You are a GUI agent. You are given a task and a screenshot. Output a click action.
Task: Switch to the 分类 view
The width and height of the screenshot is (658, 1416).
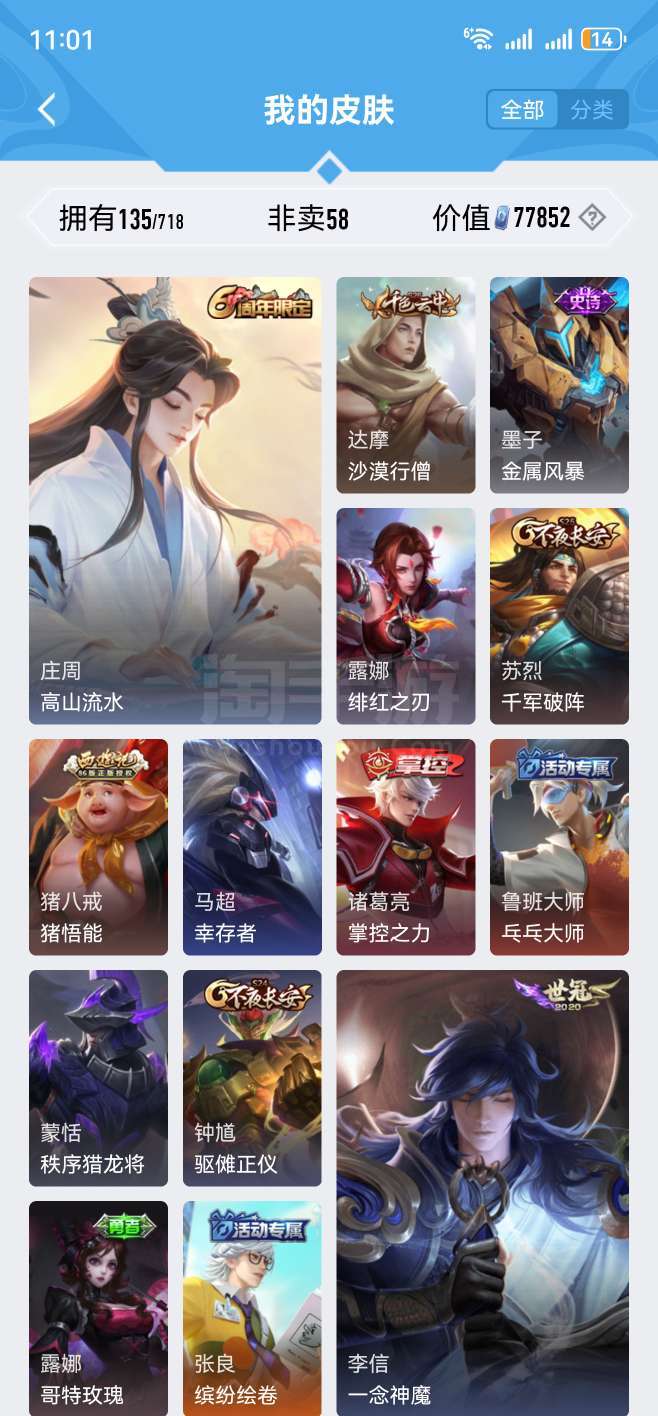click(592, 110)
